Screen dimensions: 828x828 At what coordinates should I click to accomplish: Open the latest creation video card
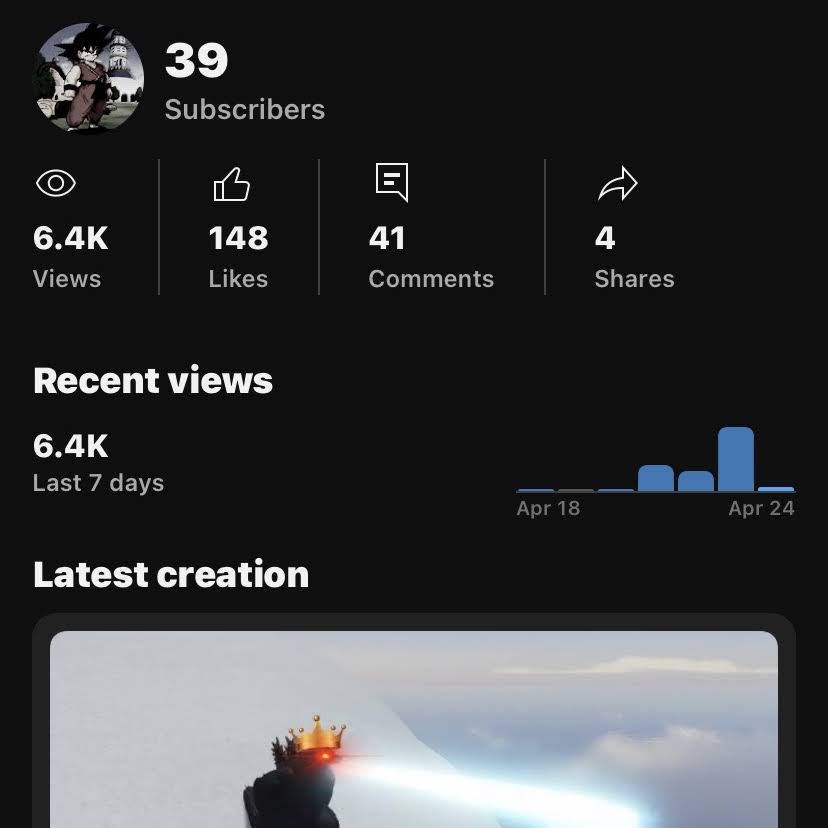click(414, 728)
